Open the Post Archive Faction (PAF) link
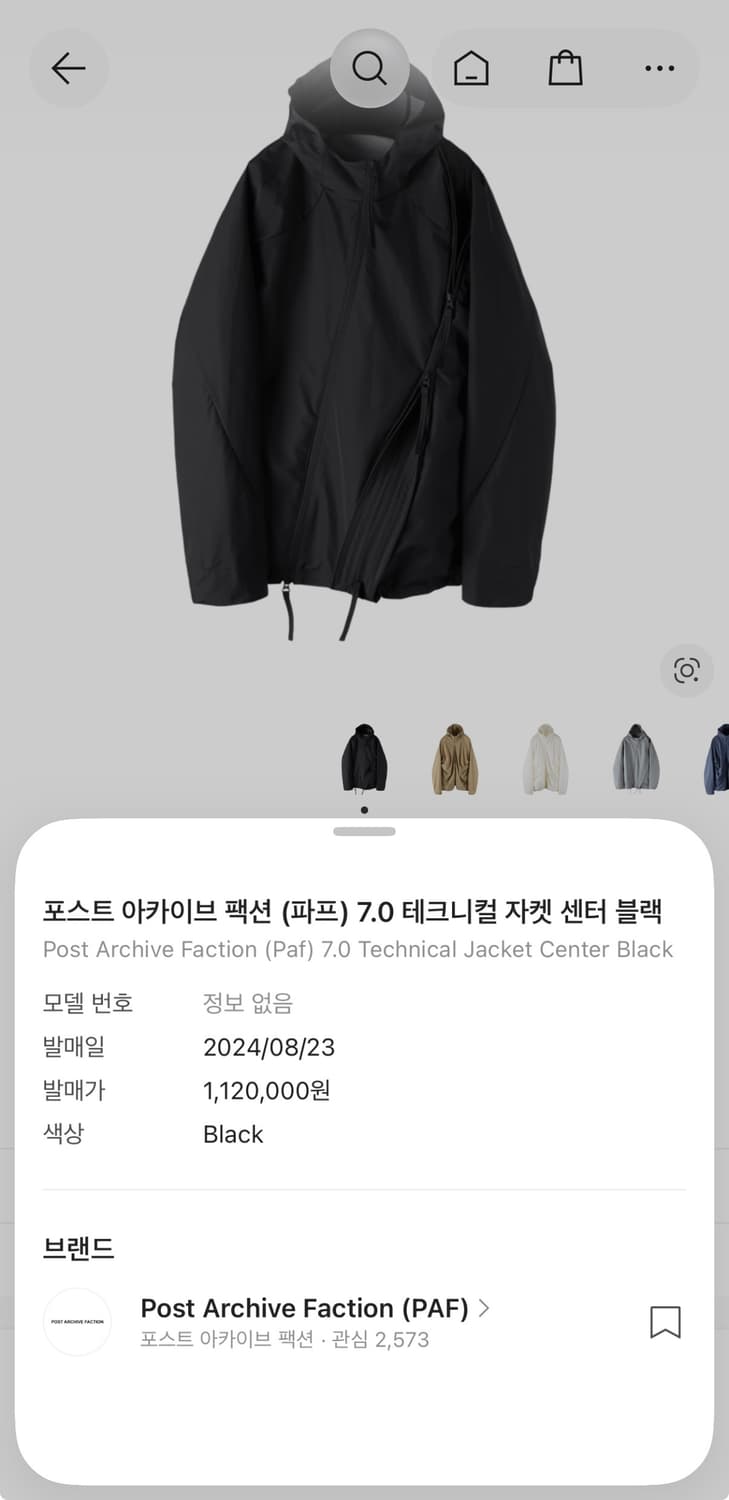The image size is (729, 1500). 305,1307
